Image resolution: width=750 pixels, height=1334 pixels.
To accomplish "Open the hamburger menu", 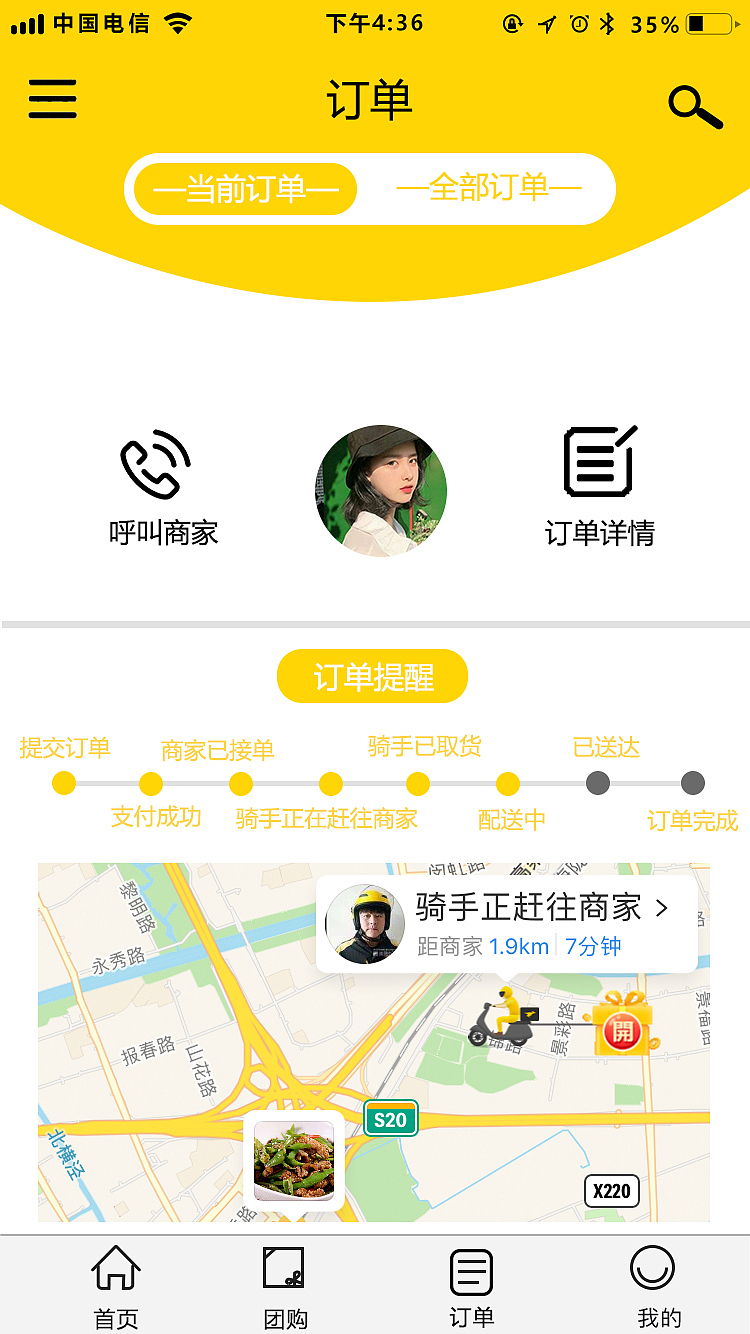I will pos(52,100).
